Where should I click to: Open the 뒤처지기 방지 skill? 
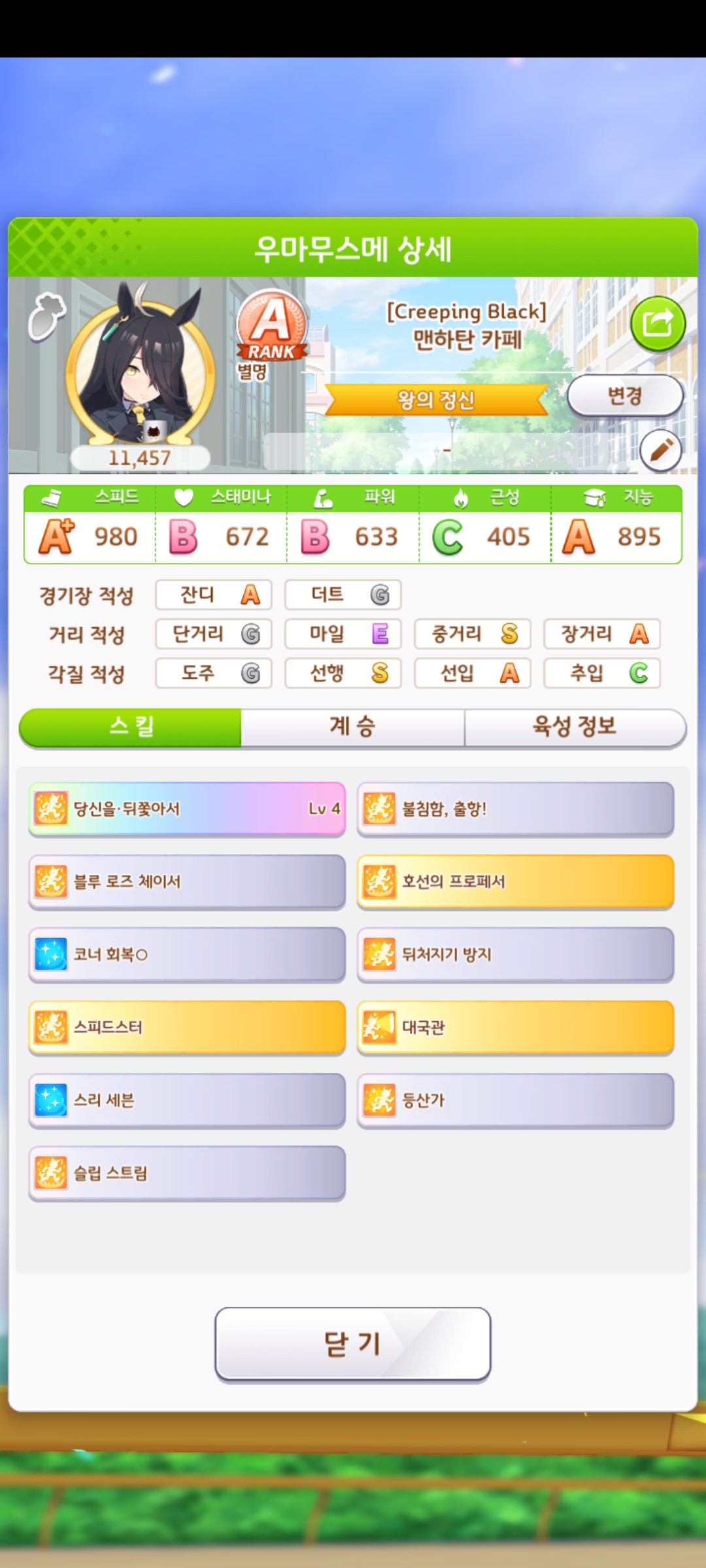(x=515, y=955)
